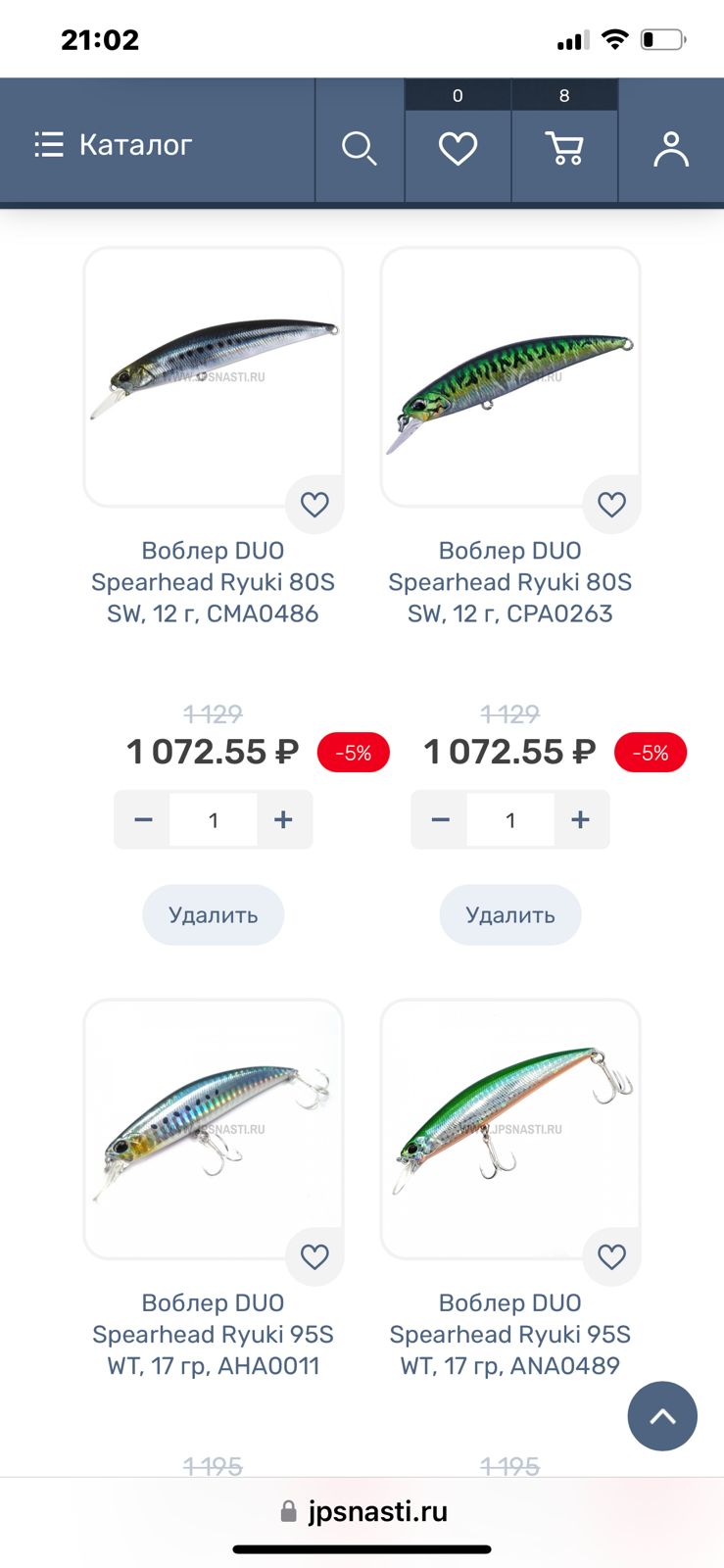Jump back to top with the arrow button

[662, 1416]
